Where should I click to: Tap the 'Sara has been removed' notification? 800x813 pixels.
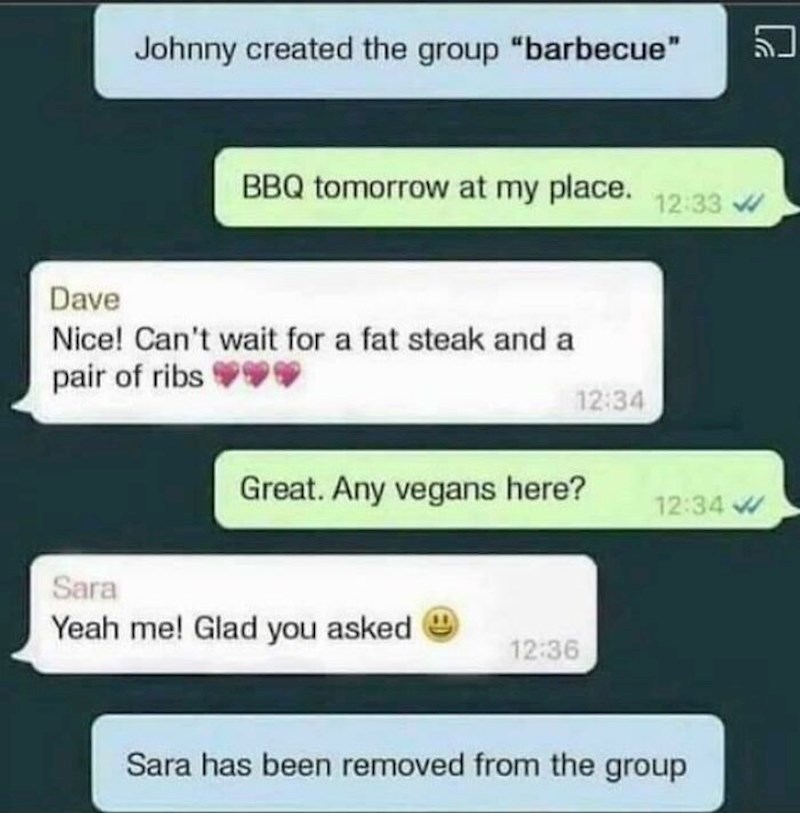416,763
